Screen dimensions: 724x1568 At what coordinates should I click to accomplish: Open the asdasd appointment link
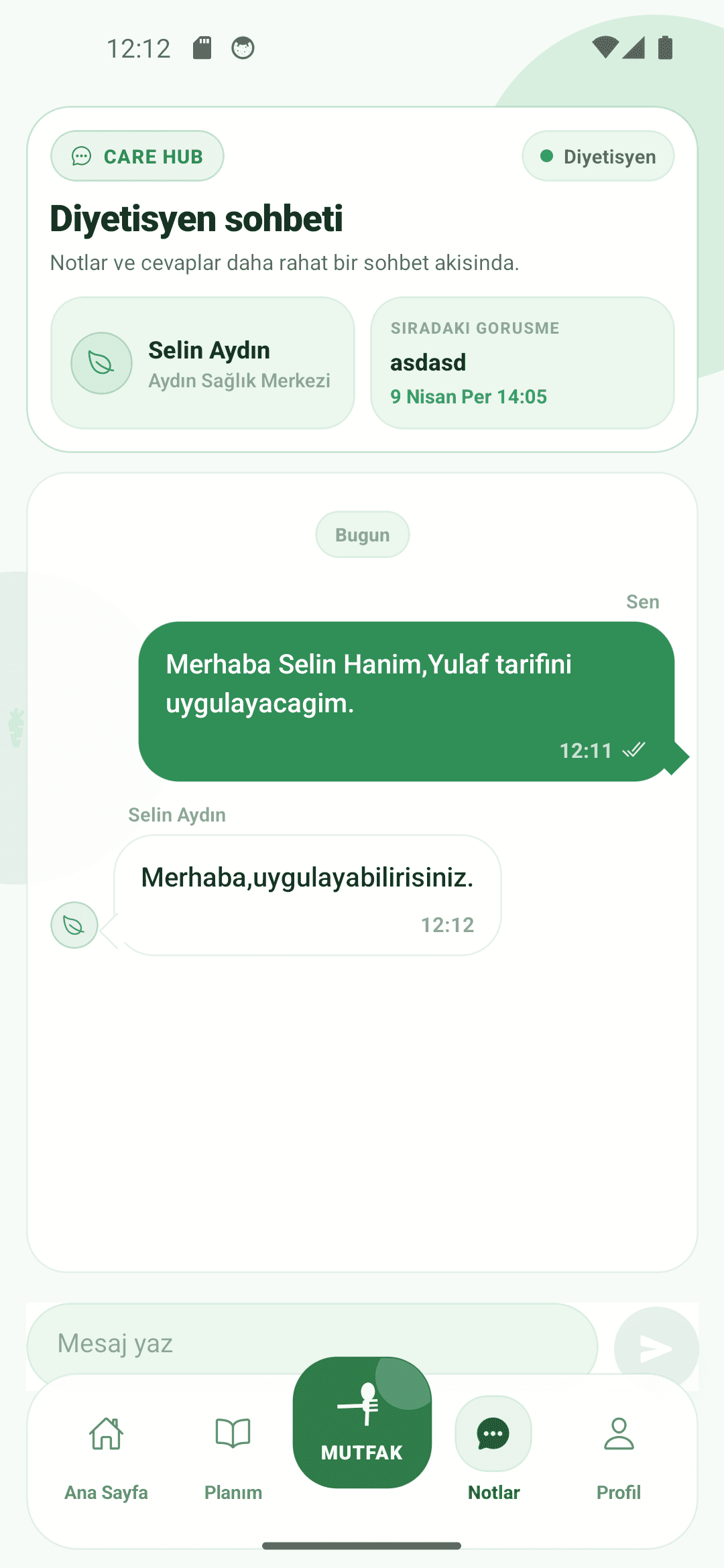[427, 362]
